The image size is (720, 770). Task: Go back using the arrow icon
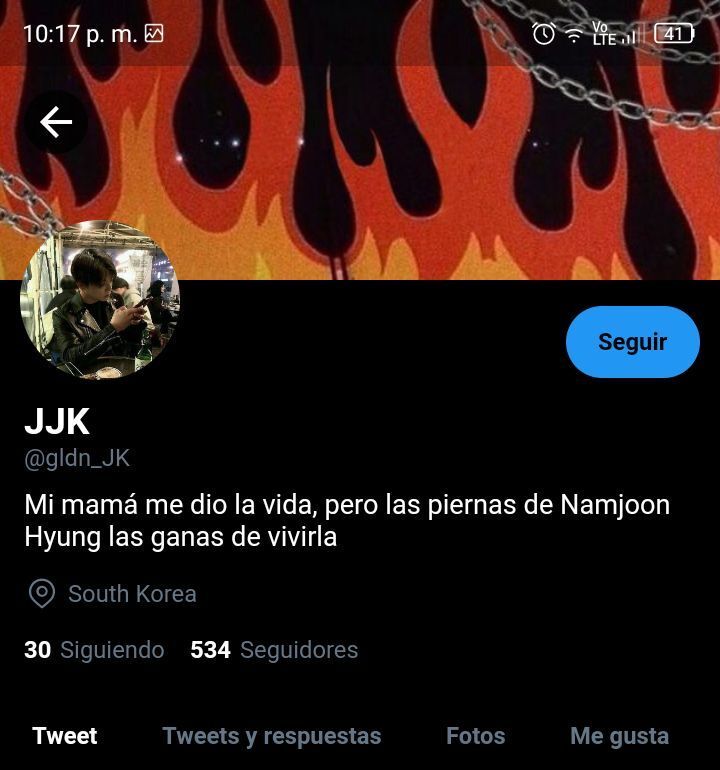pyautogui.click(x=56, y=123)
